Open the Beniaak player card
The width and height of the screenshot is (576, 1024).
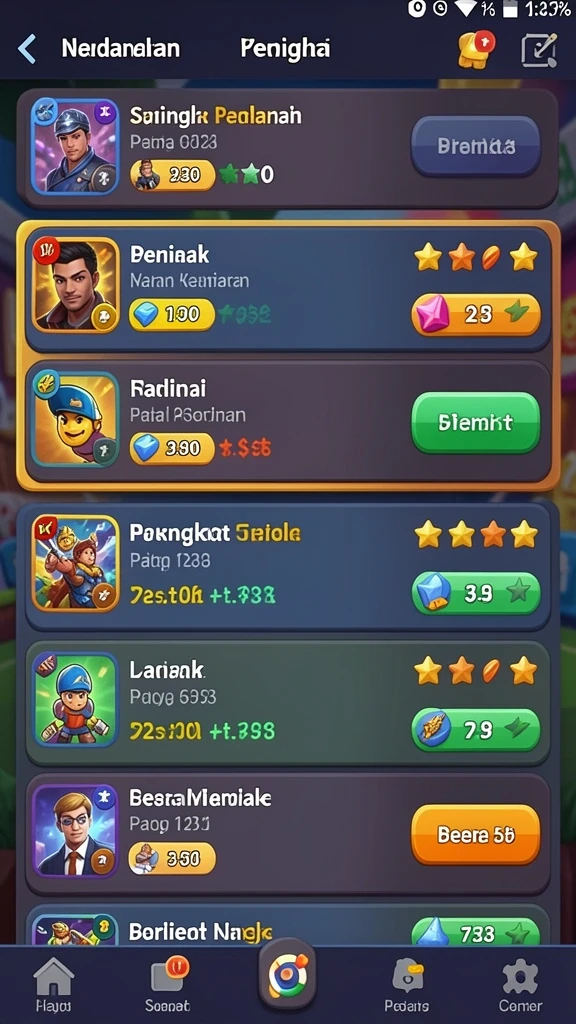[x=288, y=287]
